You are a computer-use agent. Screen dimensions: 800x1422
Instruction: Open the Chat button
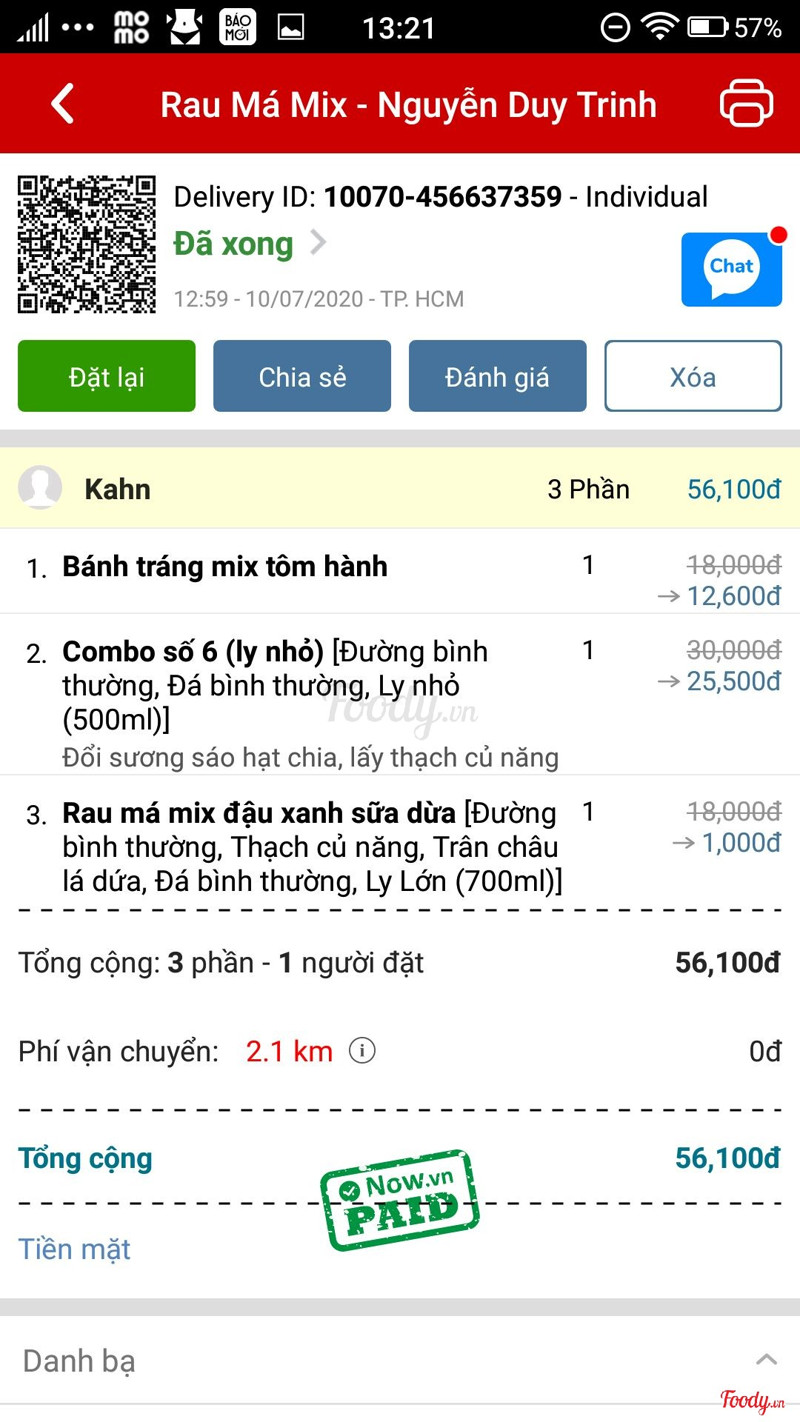pos(731,269)
